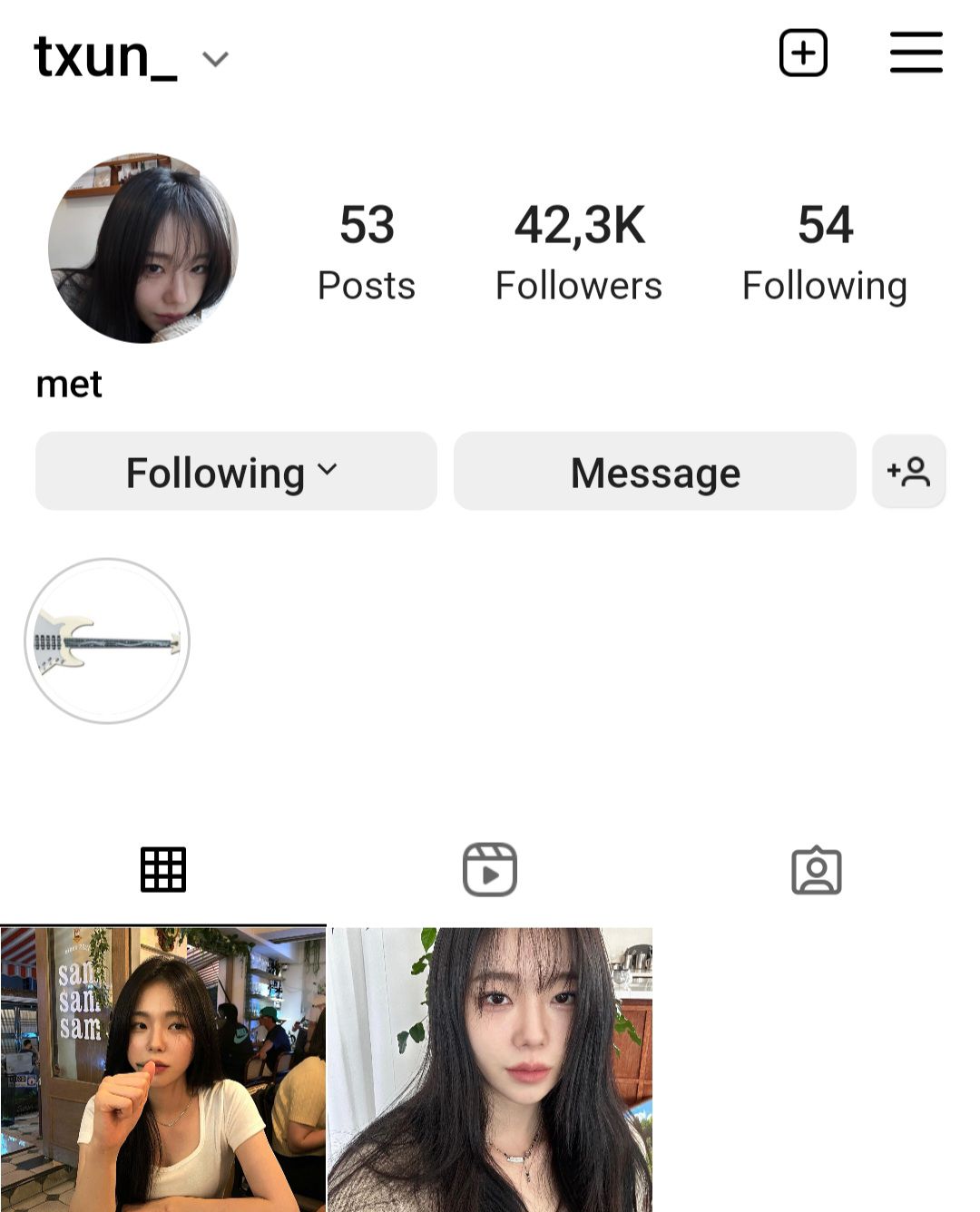This screenshot has height=1212, width=980.
Task: Open the guitar story highlight
Action: [107, 641]
